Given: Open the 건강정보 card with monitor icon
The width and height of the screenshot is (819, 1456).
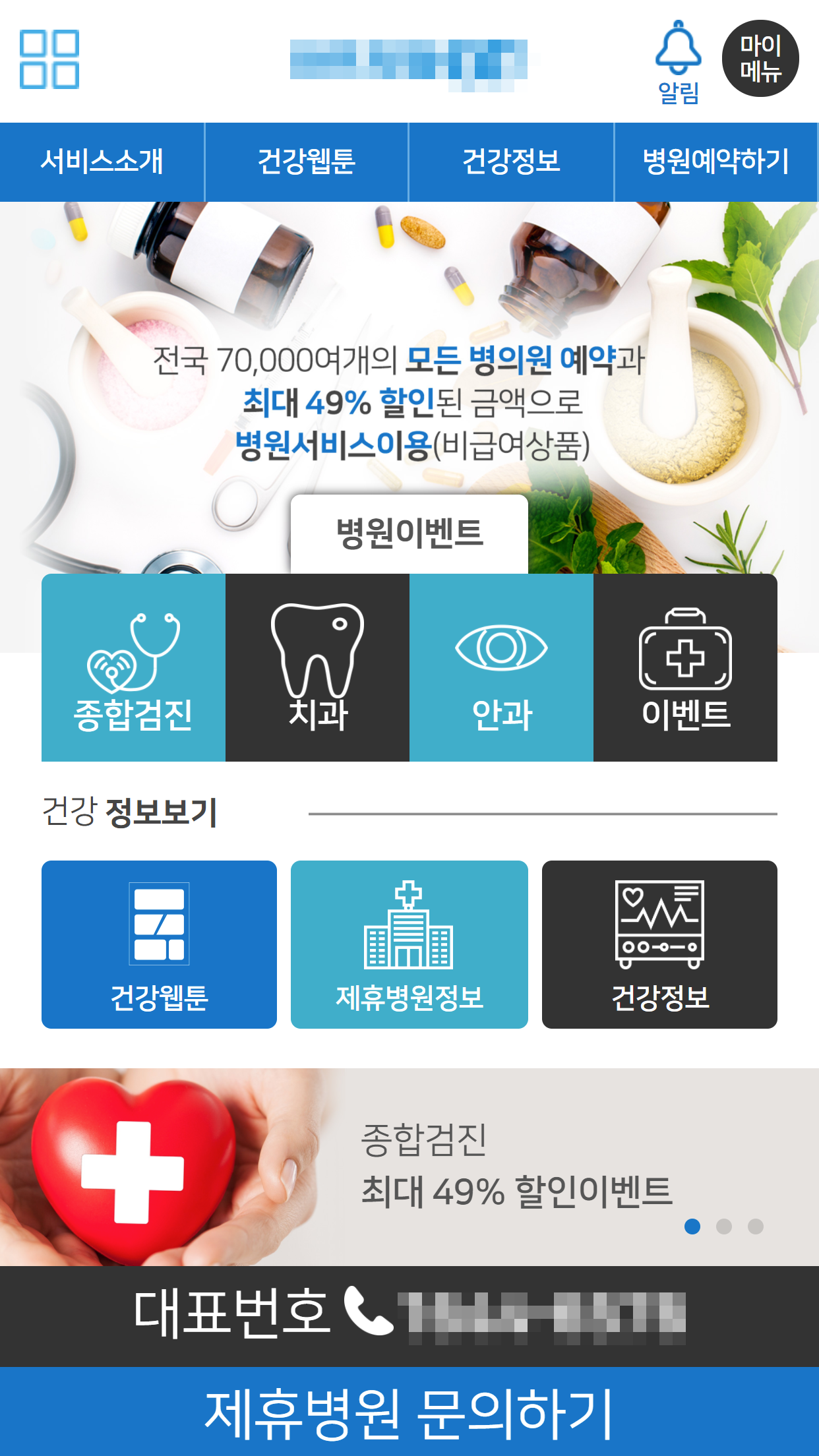Looking at the screenshot, I should (x=659, y=944).
